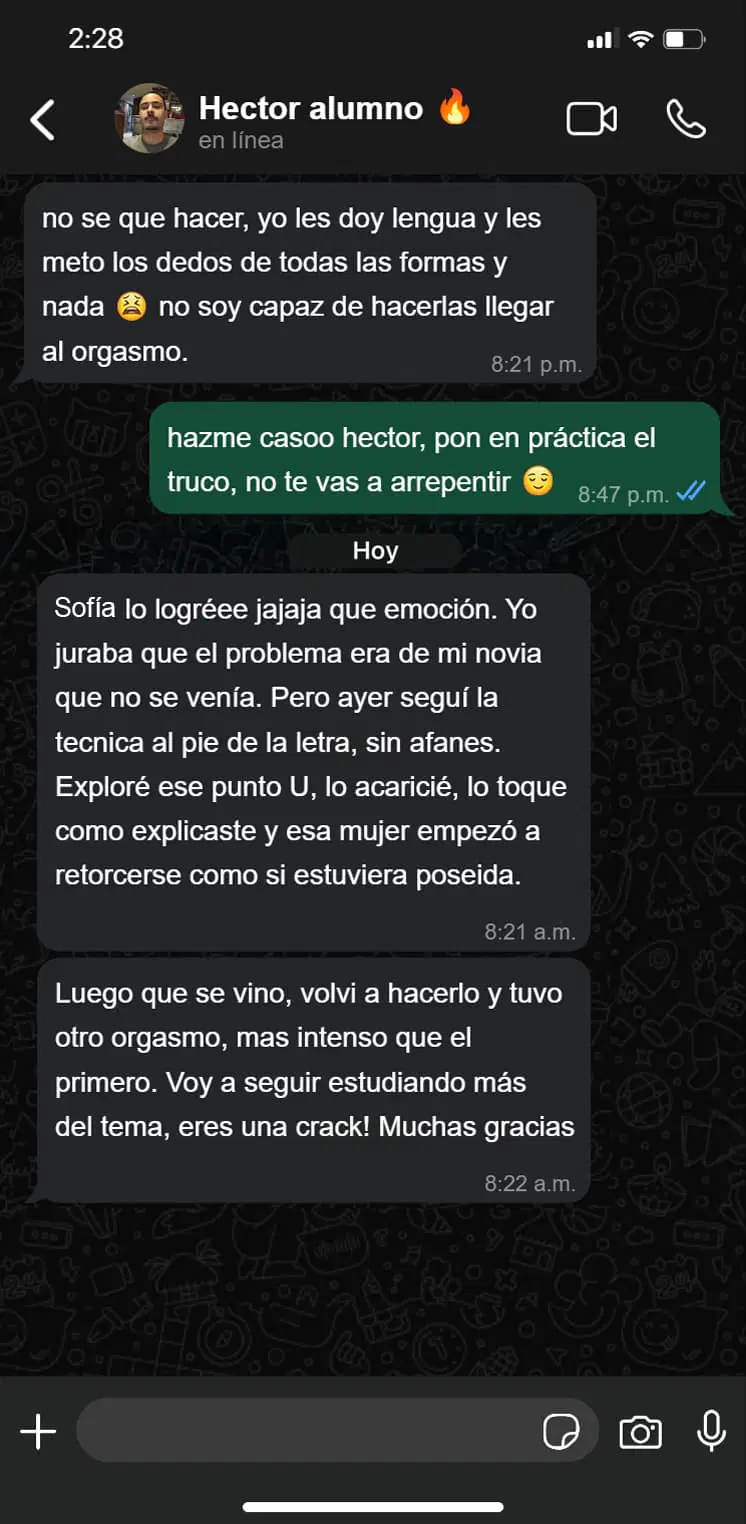This screenshot has width=746, height=1524.
Task: Tap the microphone to record voice message
Action: [711, 1432]
